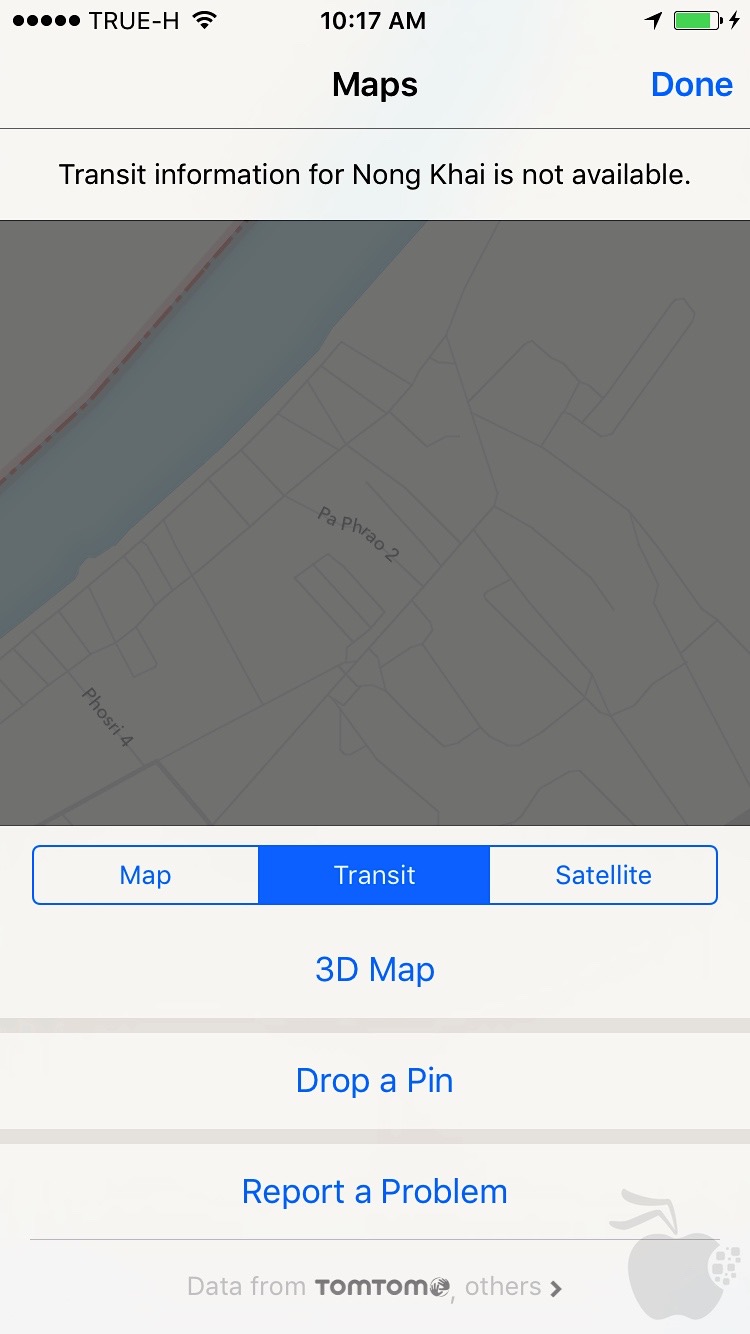Tap the chevron after 'others' in attribution
This screenshot has height=1334, width=750.
tap(556, 1287)
